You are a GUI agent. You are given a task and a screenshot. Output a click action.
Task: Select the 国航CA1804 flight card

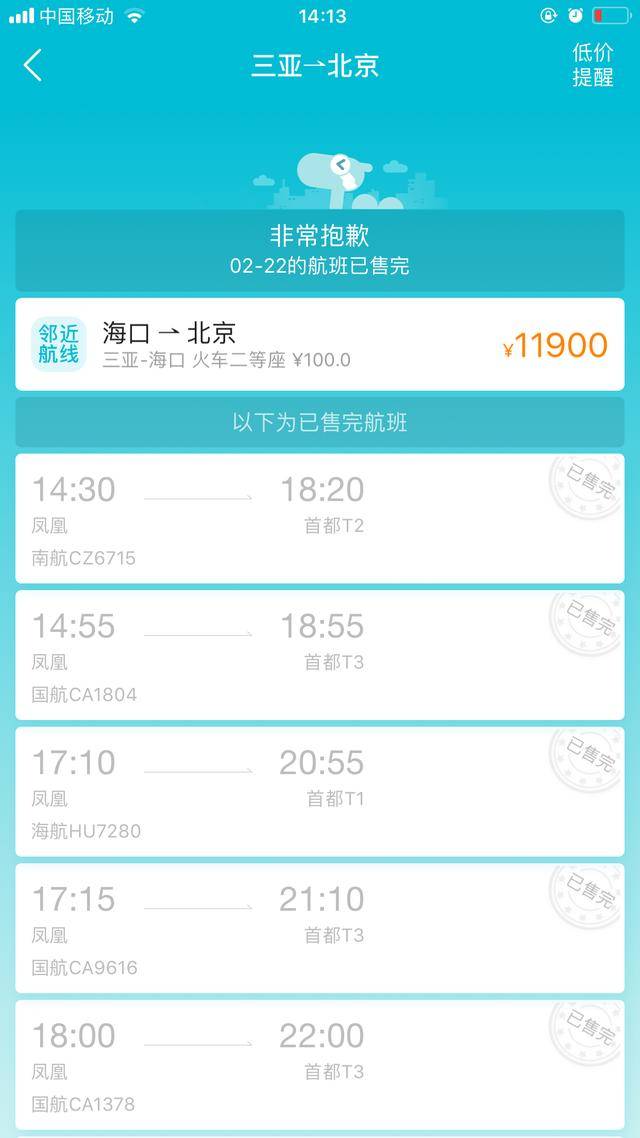[x=320, y=655]
